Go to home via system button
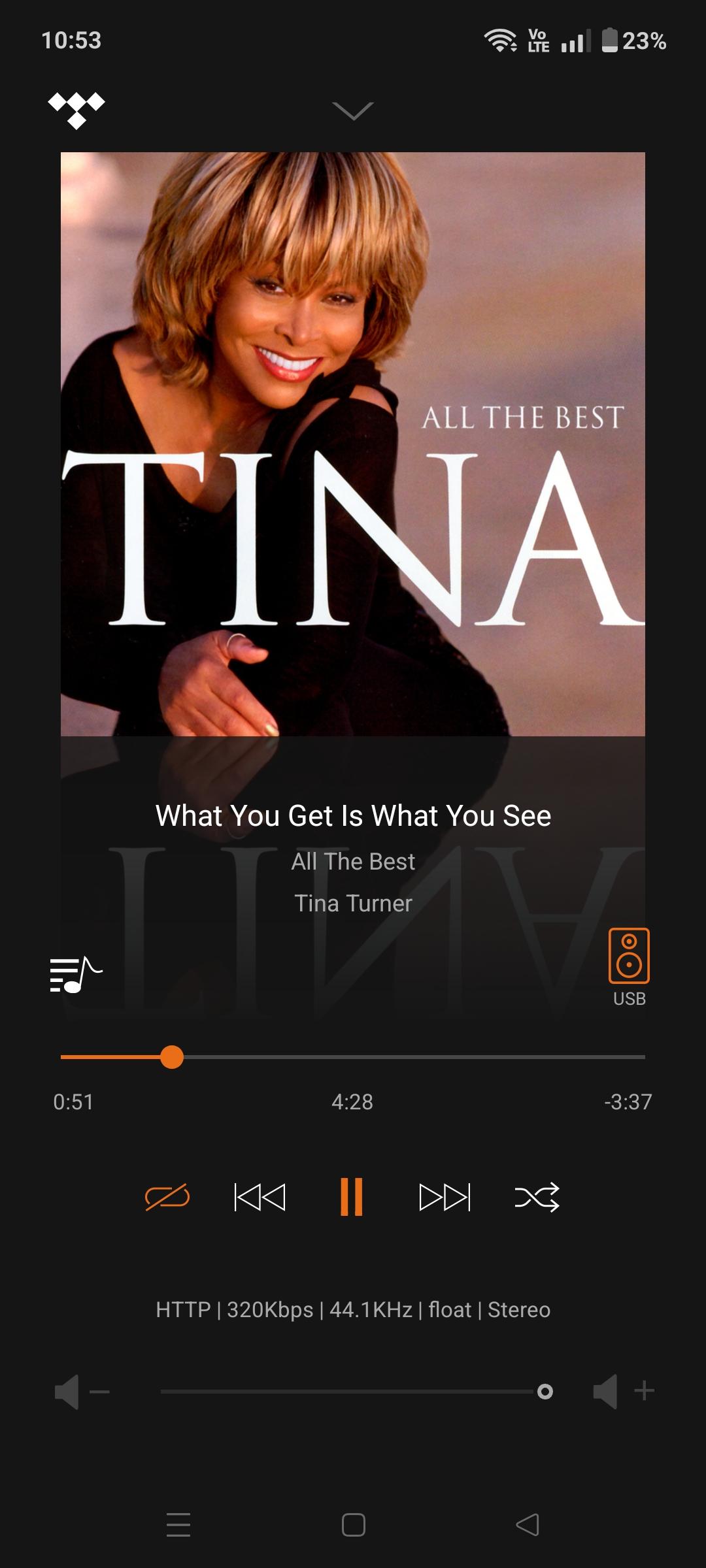 pyautogui.click(x=353, y=1525)
